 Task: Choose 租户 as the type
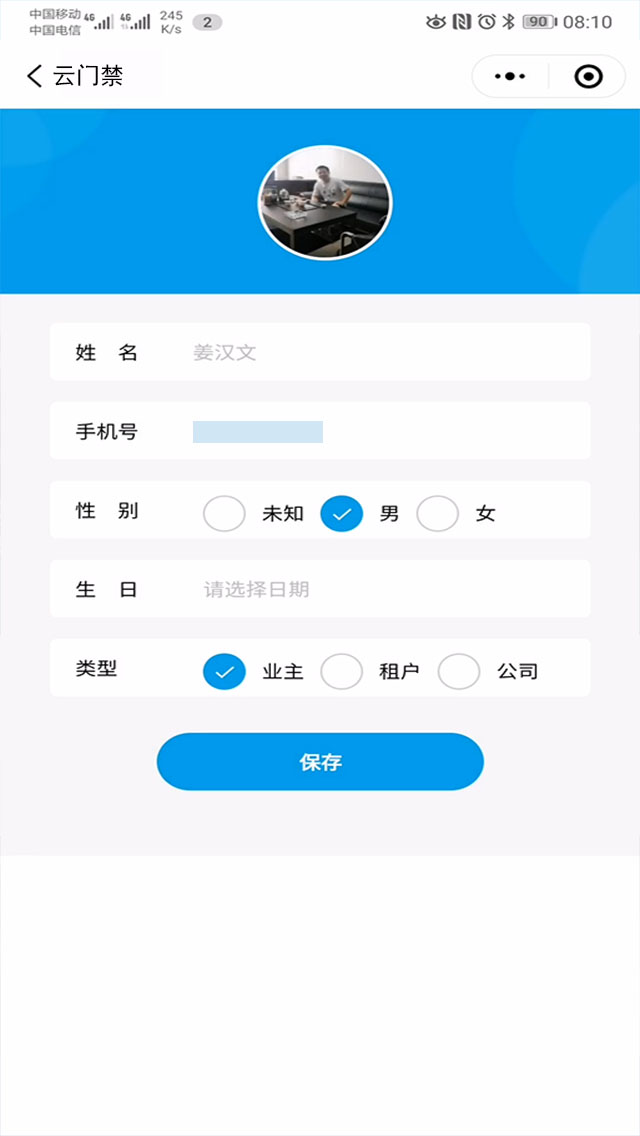coord(342,671)
